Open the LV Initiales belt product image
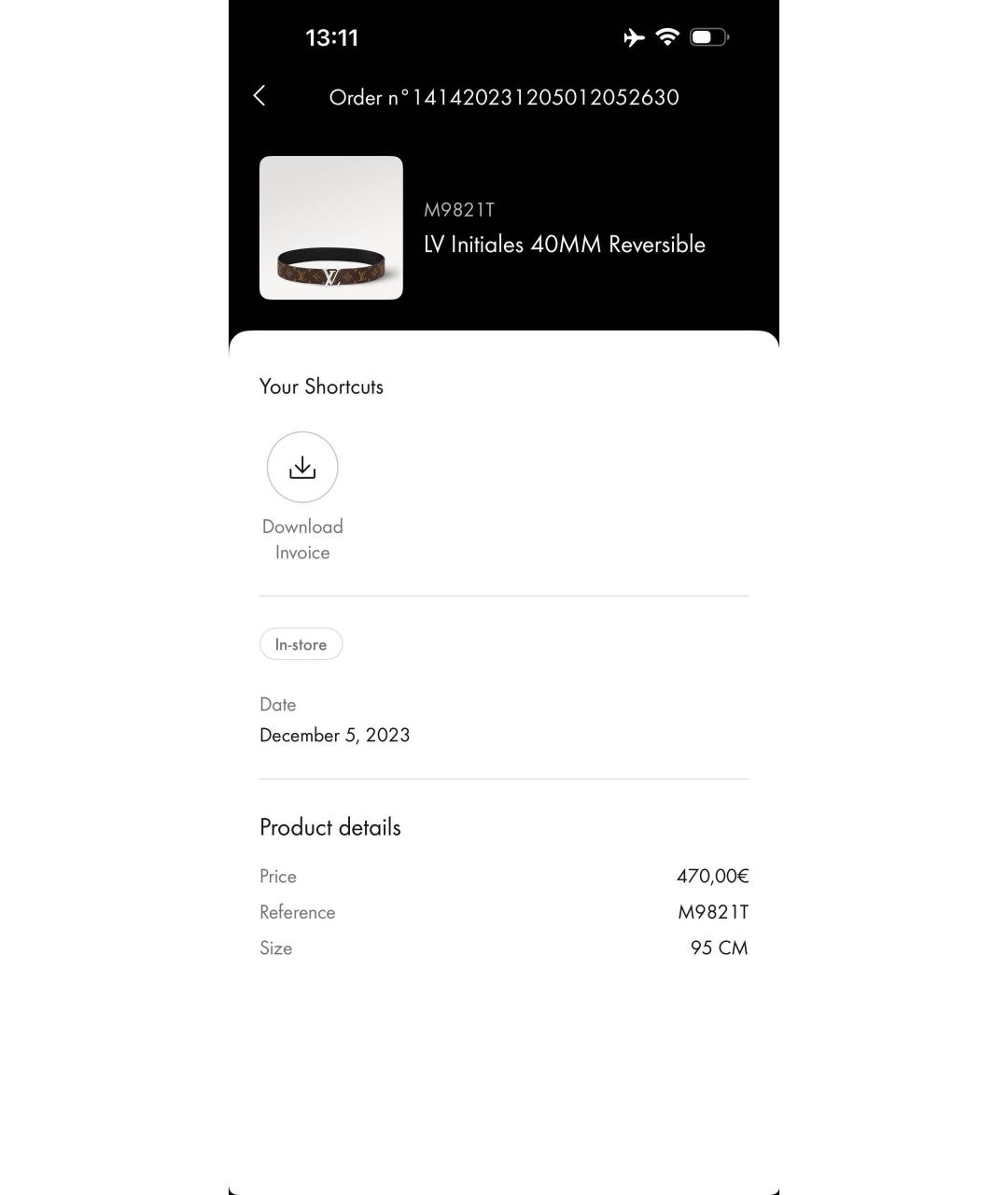Viewport: 1008px width, 1195px height. tap(331, 228)
